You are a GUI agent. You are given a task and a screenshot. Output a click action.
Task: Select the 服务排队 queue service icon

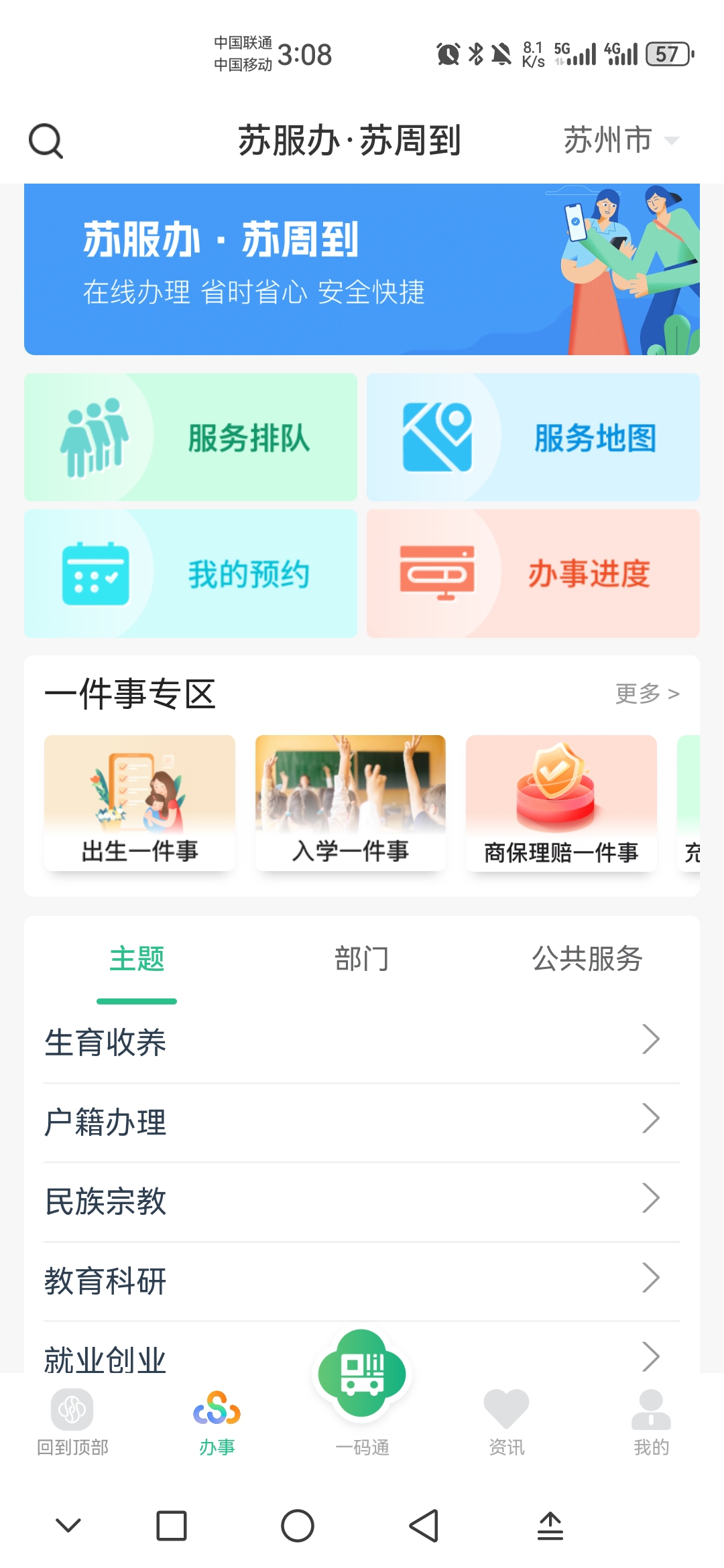coord(190,437)
